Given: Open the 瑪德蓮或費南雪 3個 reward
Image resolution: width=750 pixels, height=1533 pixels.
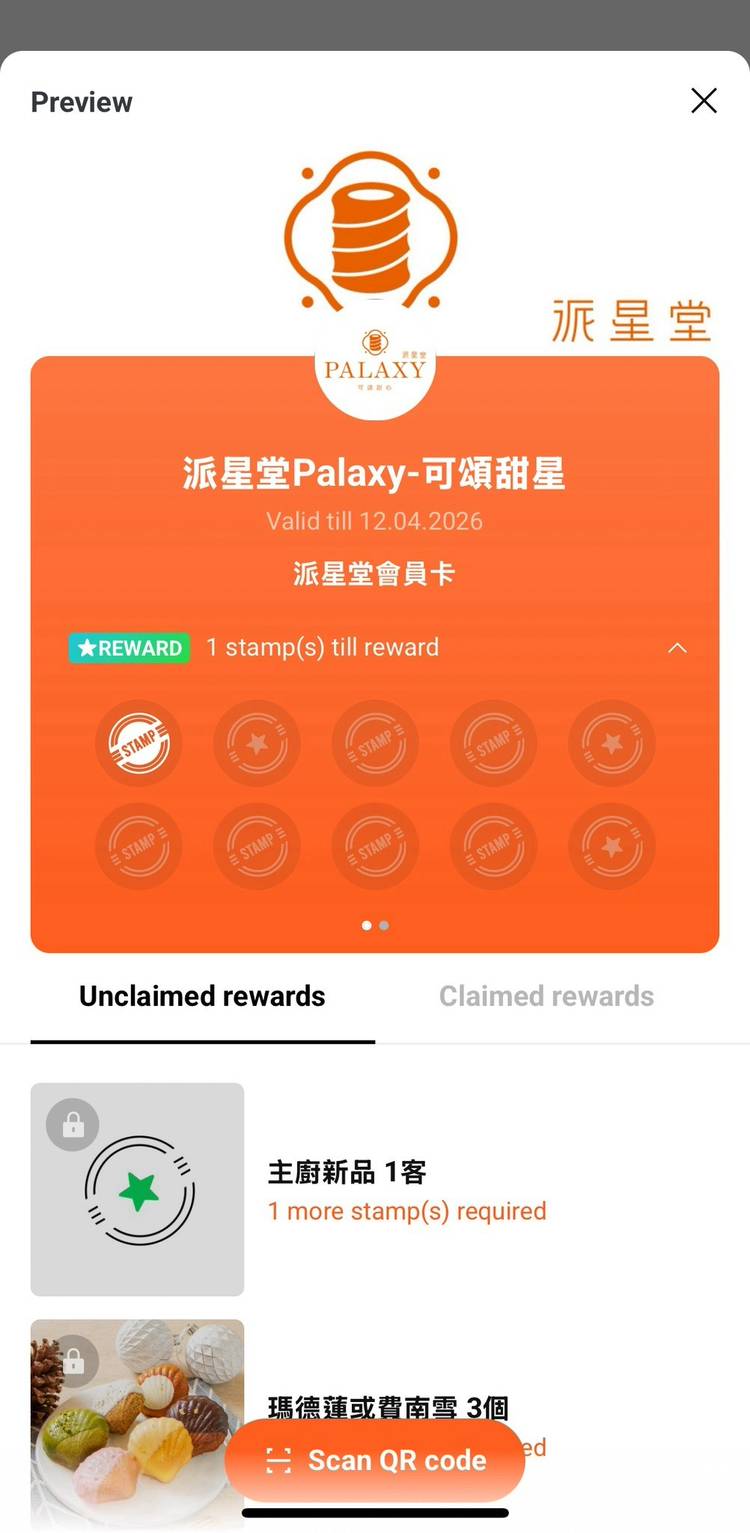Looking at the screenshot, I should [388, 1405].
